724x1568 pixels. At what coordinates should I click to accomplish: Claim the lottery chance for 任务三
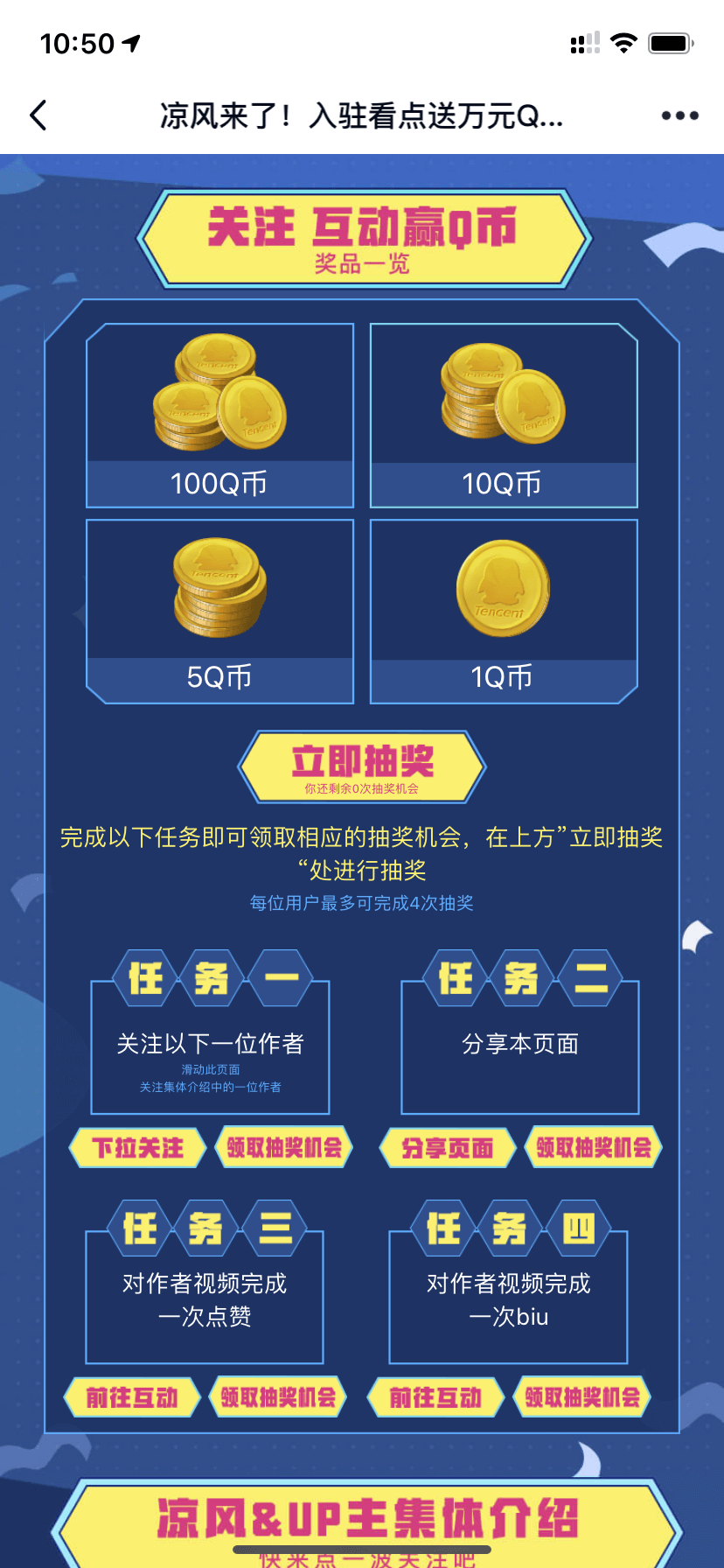pos(278,1397)
